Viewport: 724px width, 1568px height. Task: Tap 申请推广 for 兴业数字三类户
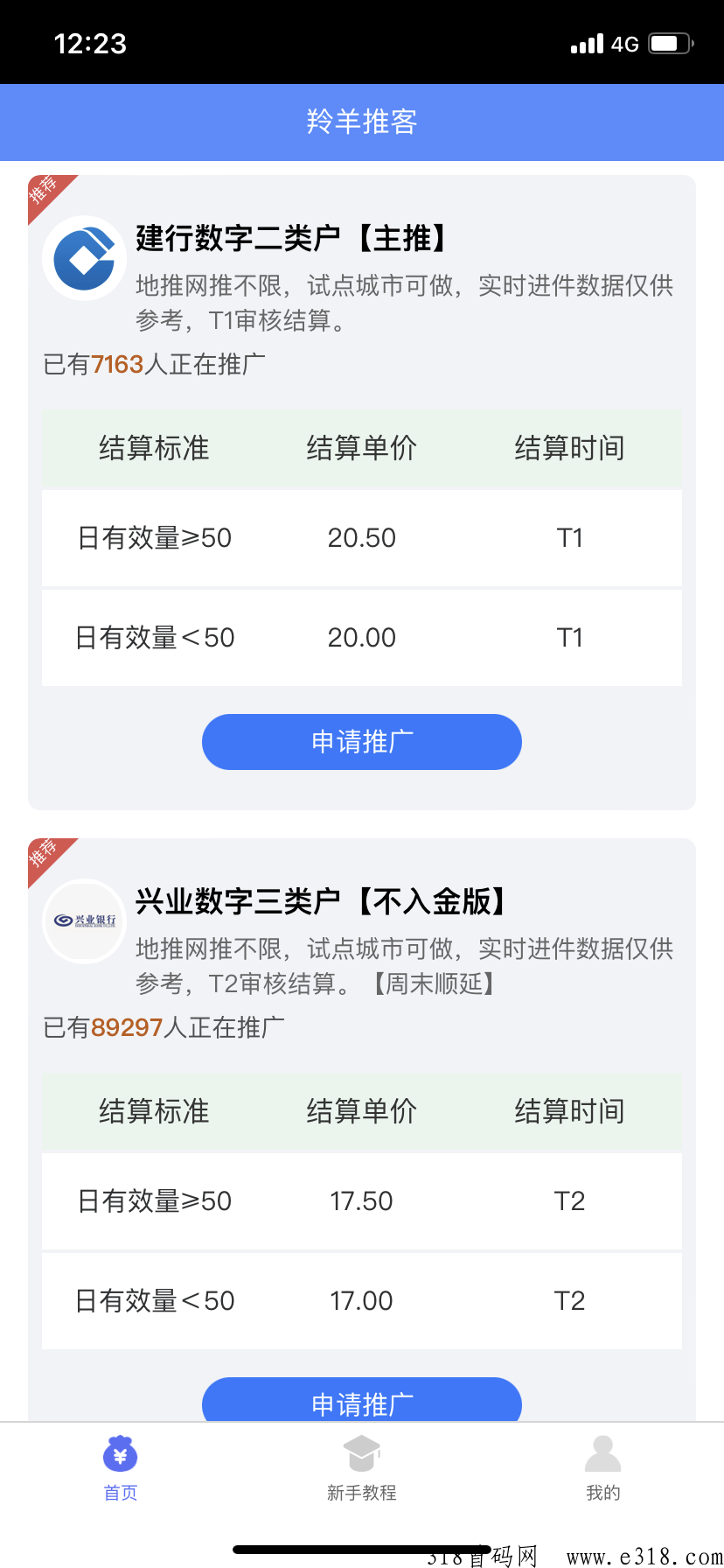coord(362,1400)
